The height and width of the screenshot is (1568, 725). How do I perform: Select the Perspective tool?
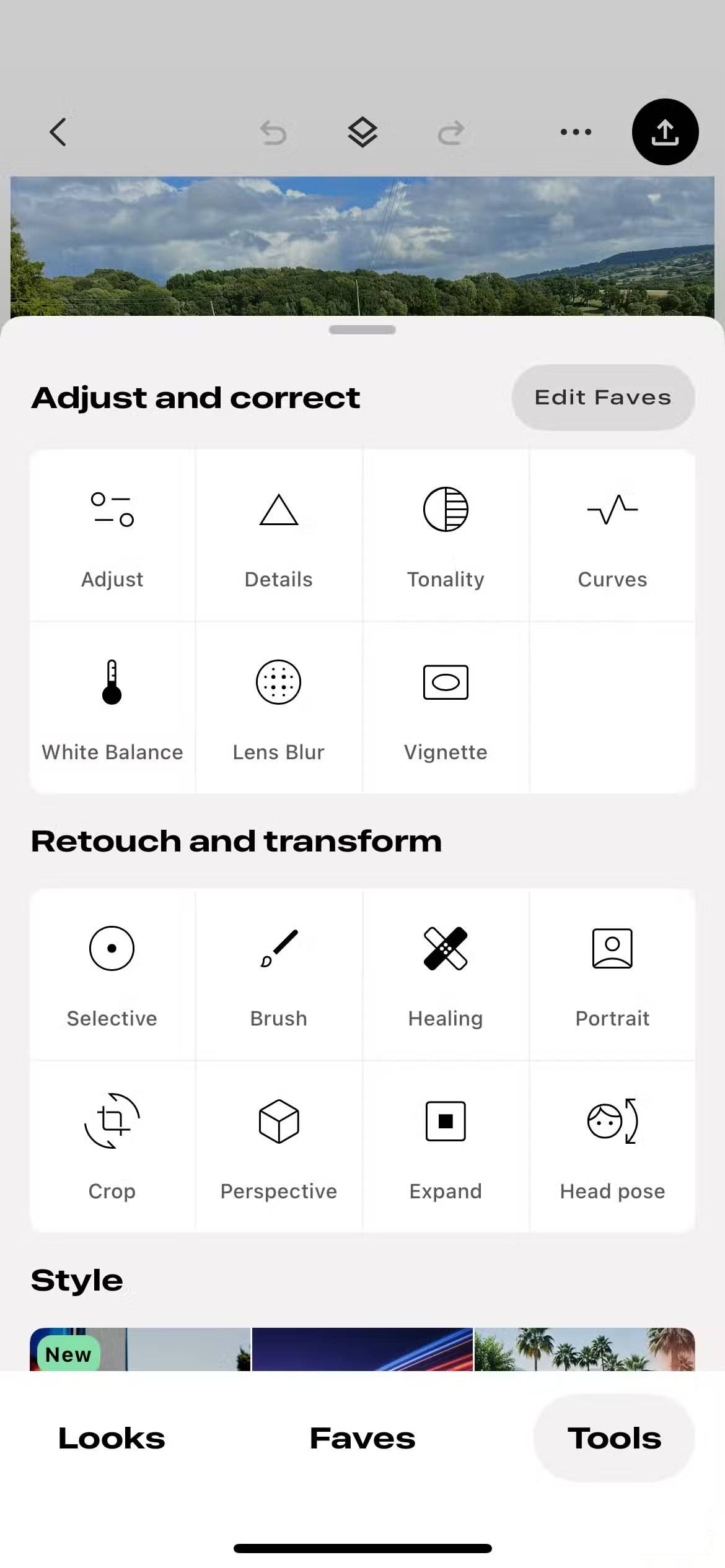click(279, 1146)
